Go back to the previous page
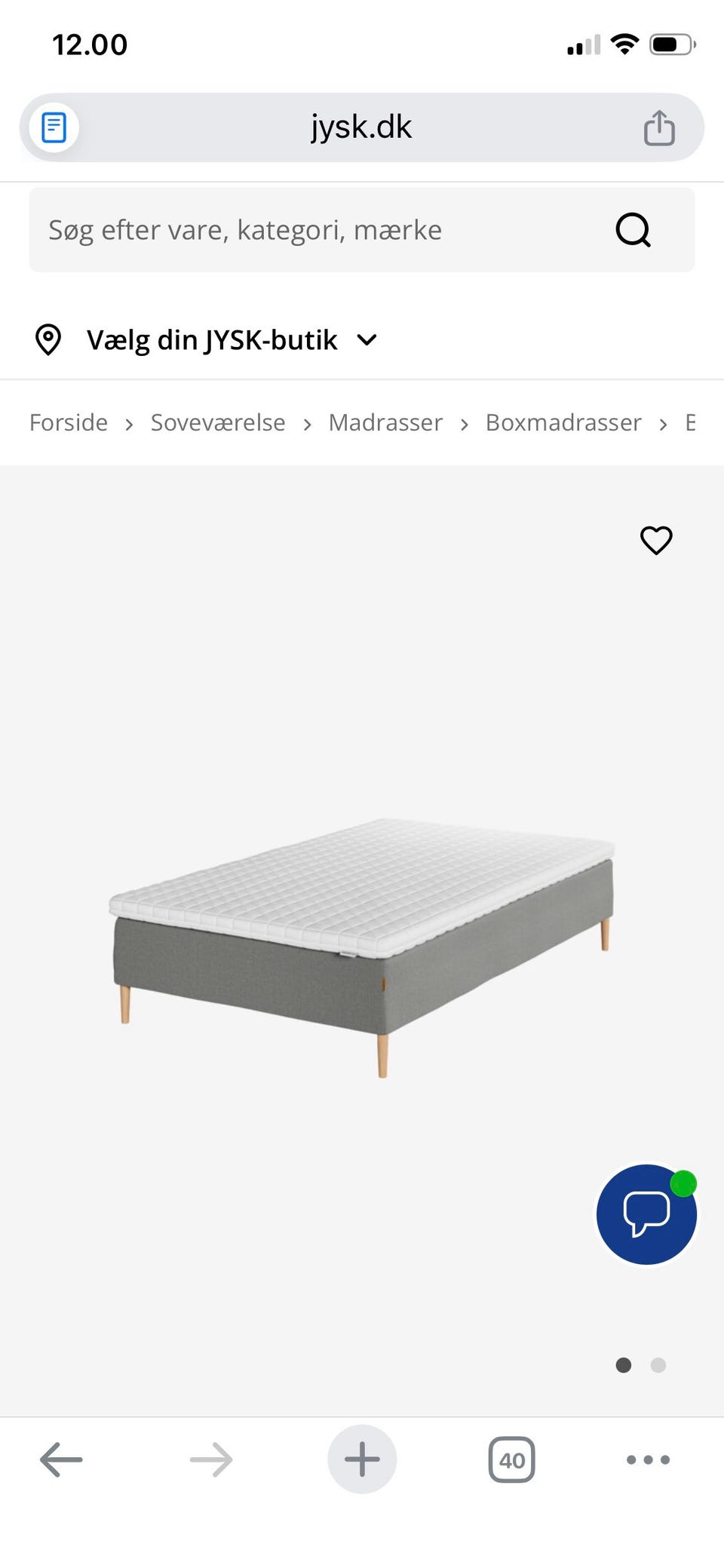Image resolution: width=724 pixels, height=1568 pixels. pyautogui.click(x=61, y=1459)
